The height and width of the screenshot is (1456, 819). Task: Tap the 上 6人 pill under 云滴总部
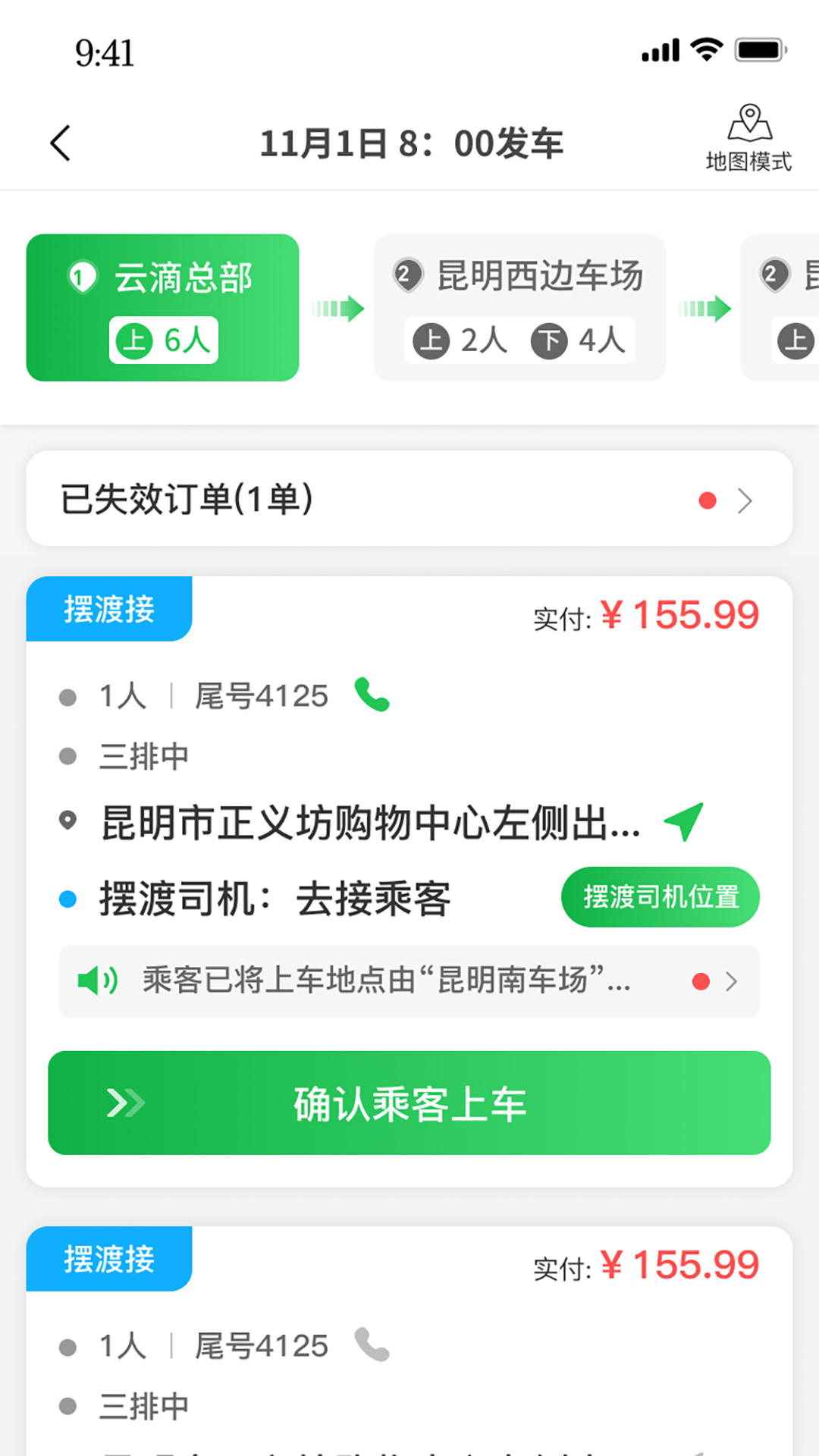click(x=163, y=340)
